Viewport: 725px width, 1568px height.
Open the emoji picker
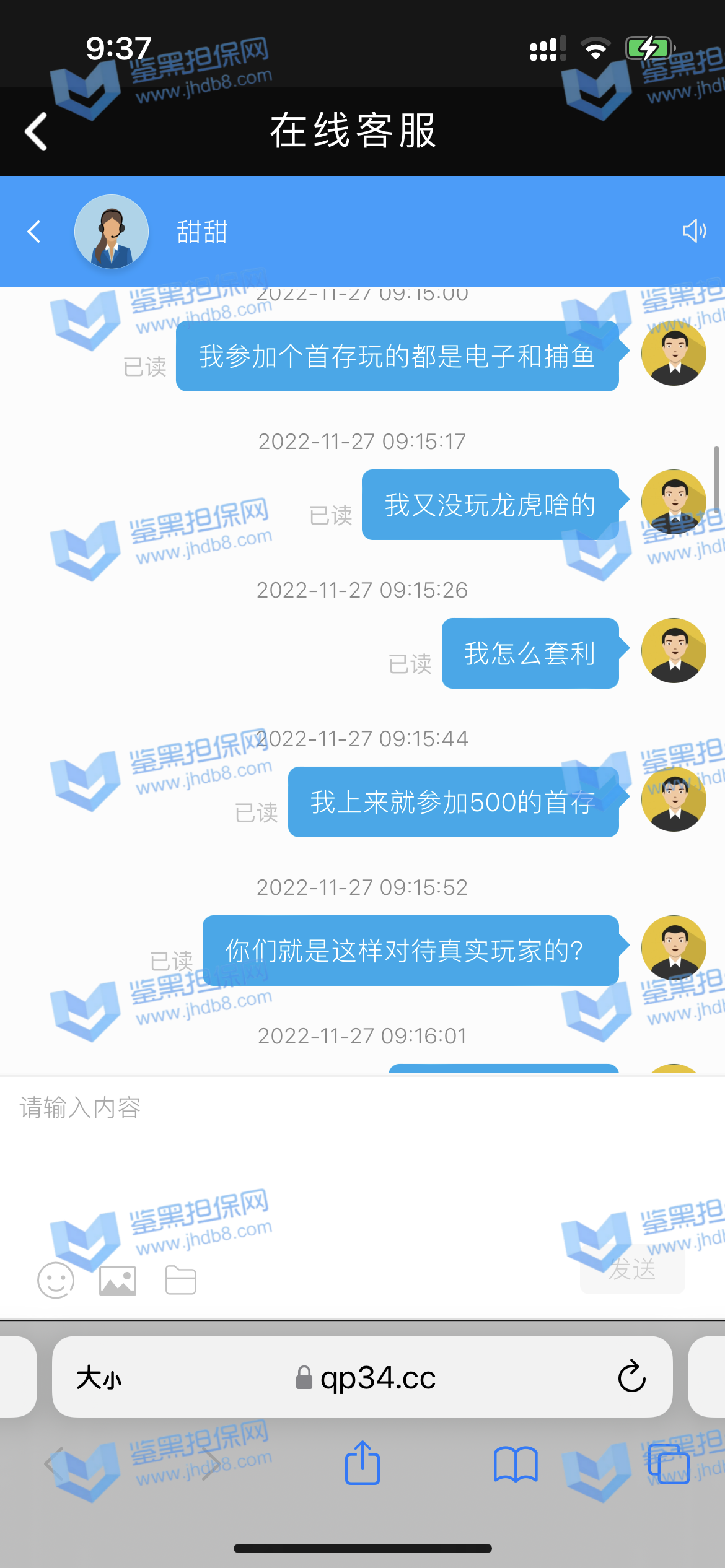(x=56, y=1281)
